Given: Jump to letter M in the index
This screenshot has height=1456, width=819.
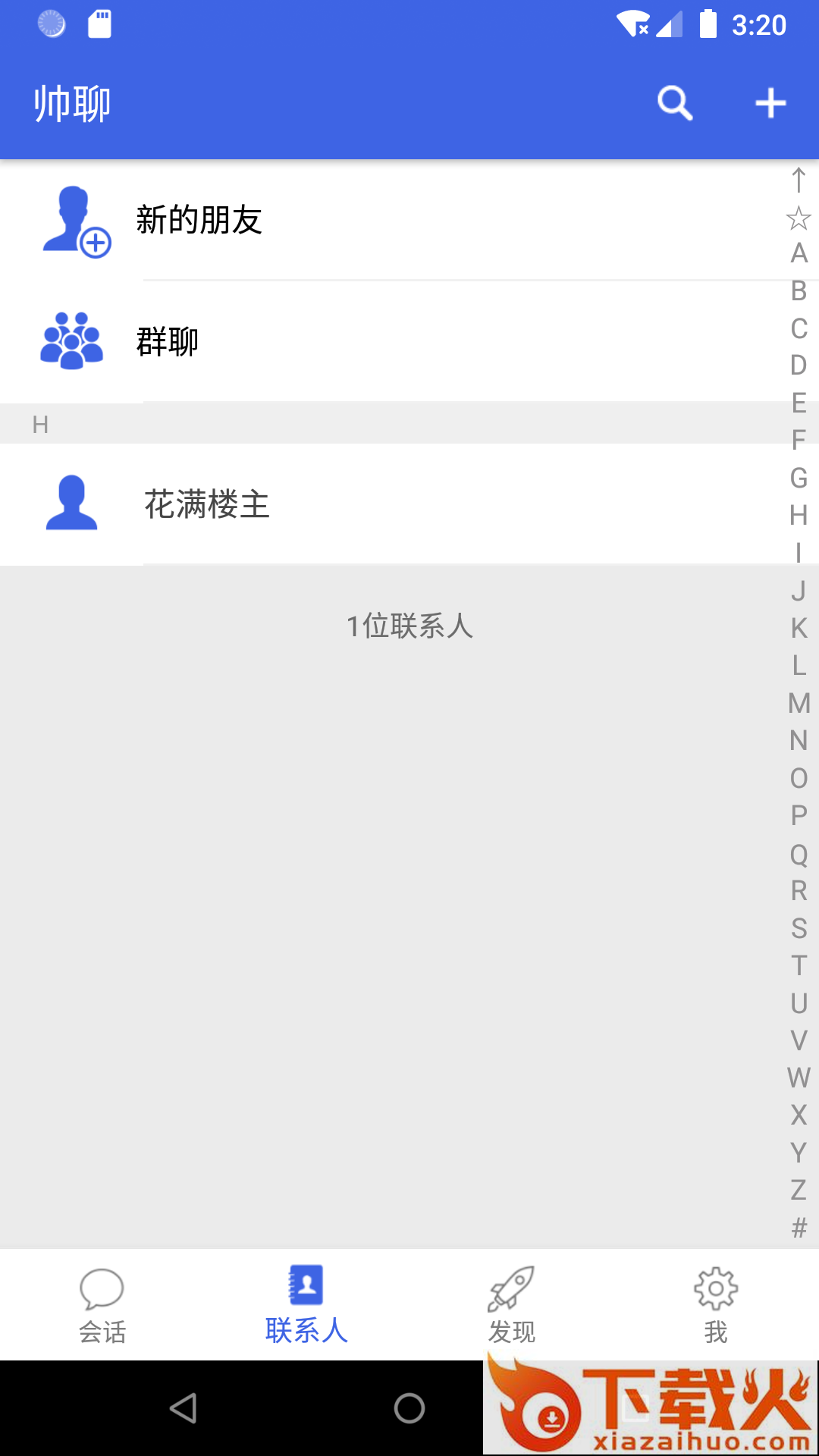Looking at the screenshot, I should pyautogui.click(x=799, y=703).
